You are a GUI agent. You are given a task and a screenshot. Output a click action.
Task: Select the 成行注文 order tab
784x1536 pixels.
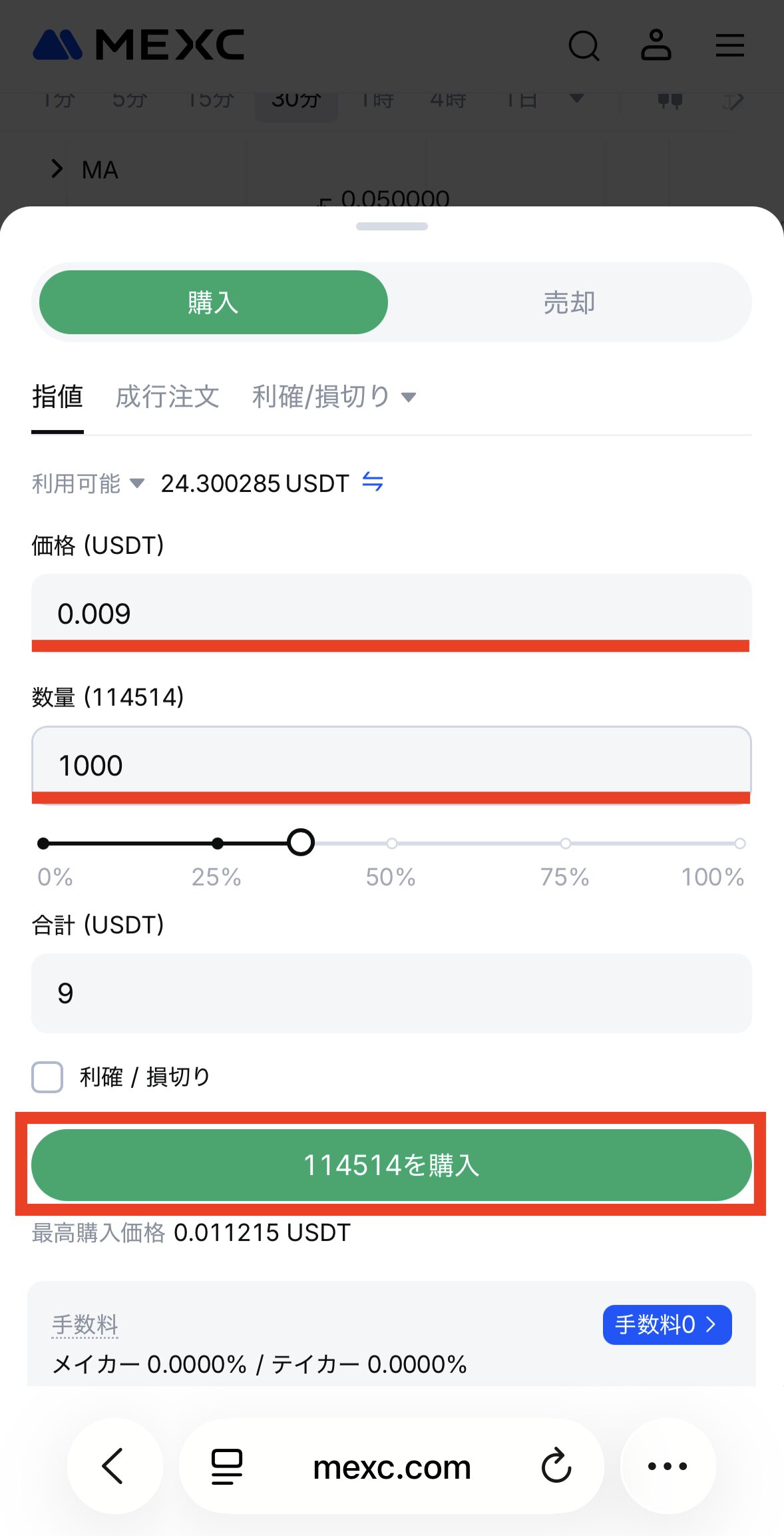[168, 395]
